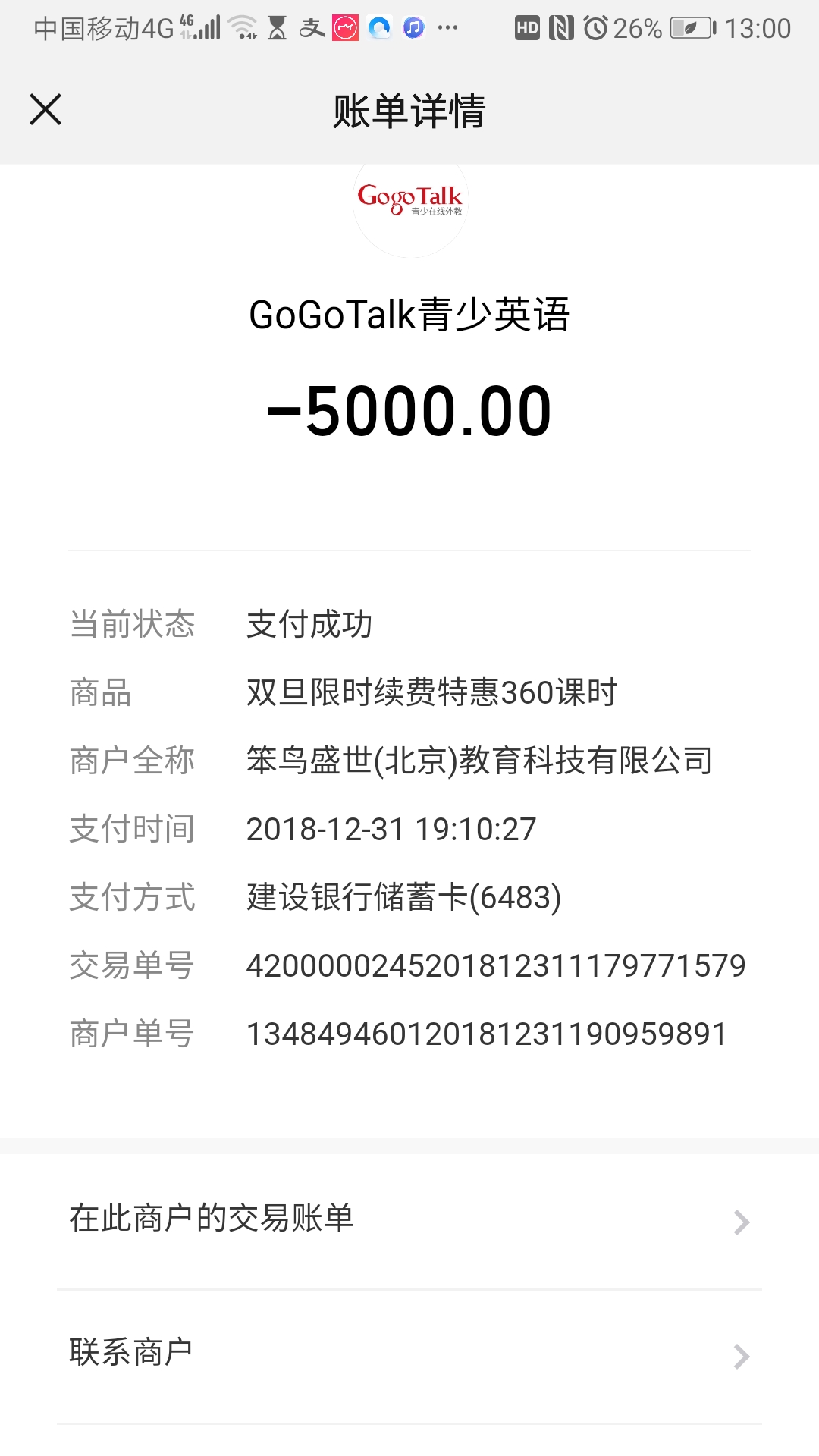Open 在此商户的交易账单 row
Viewport: 819px width, 1456px height.
[409, 1219]
